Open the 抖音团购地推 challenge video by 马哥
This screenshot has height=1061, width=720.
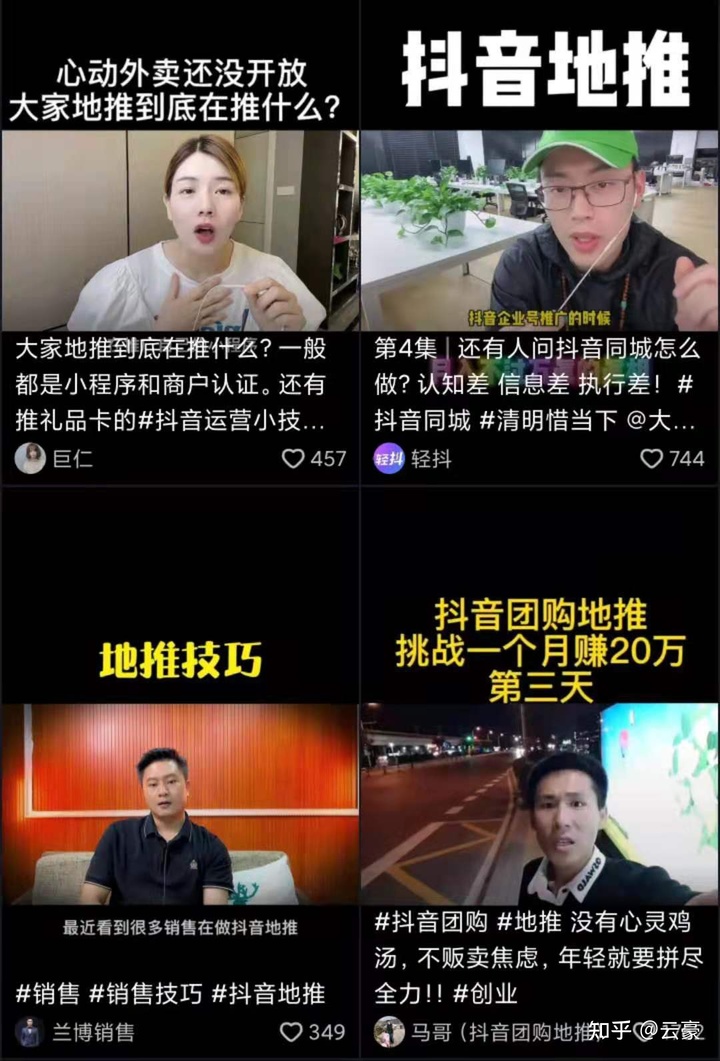[x=540, y=800]
